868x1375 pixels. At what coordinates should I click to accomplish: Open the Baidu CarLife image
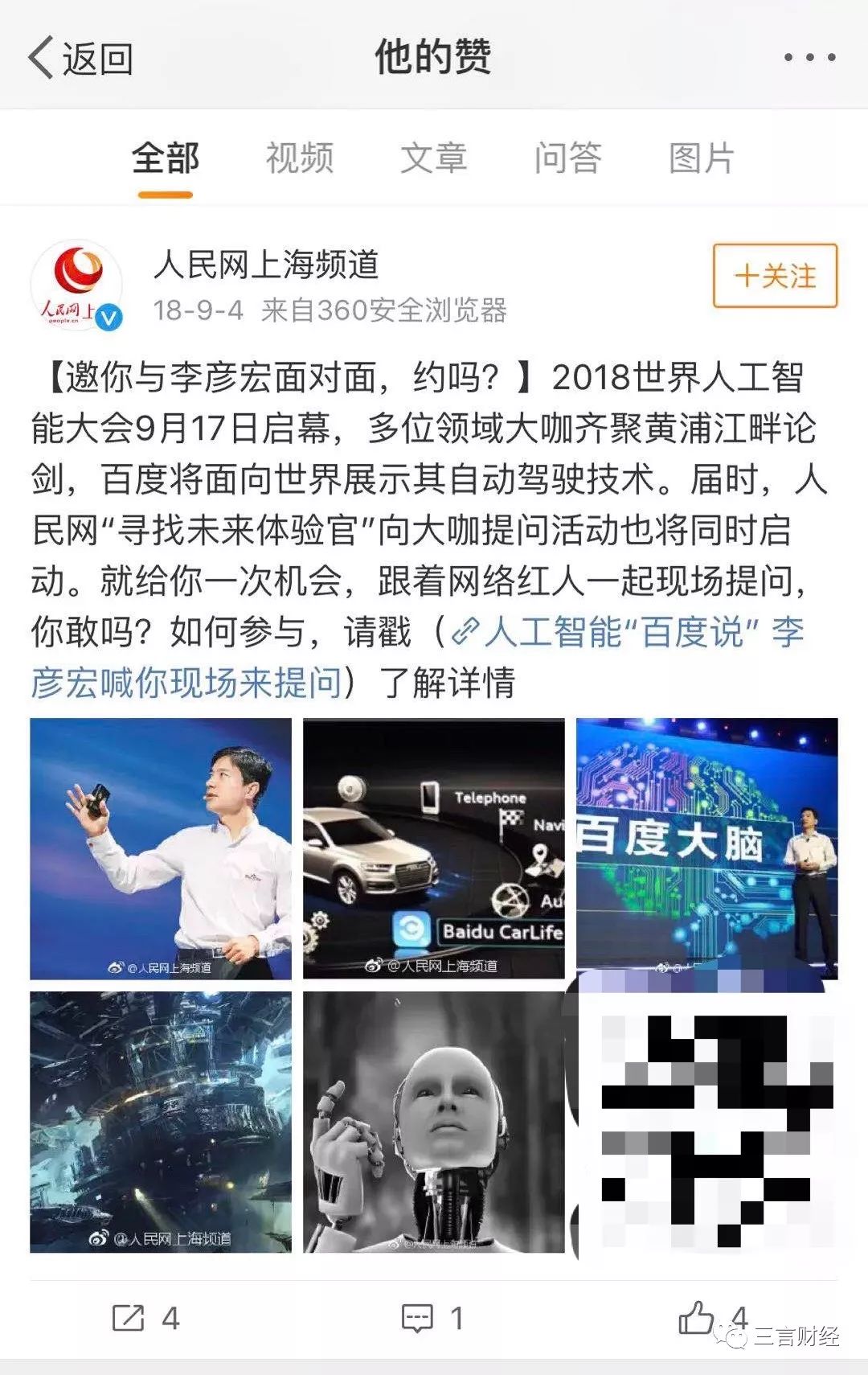pos(433,848)
